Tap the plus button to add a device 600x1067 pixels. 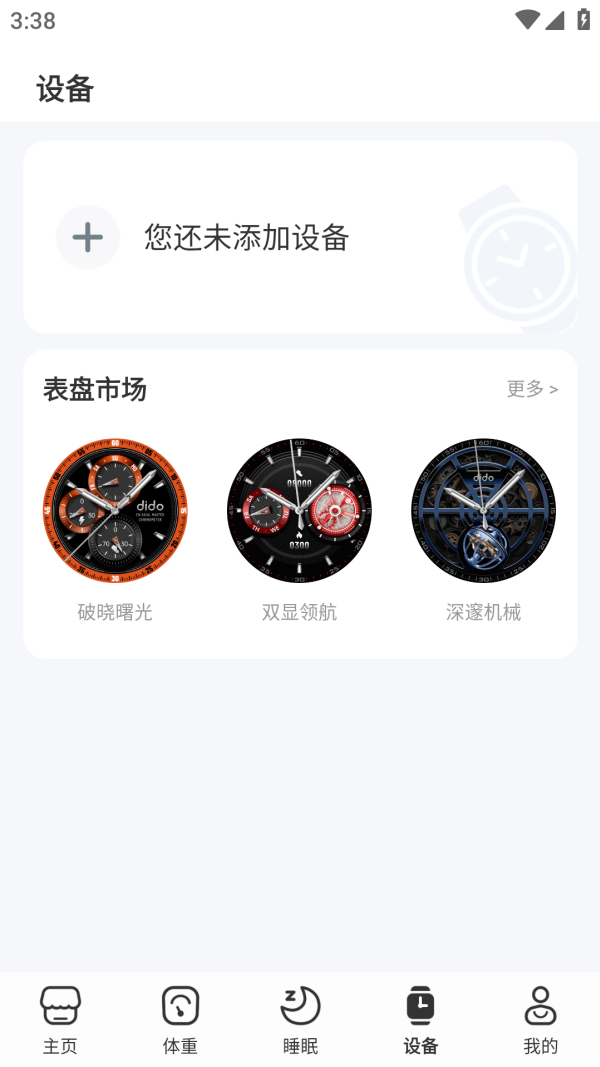click(88, 237)
